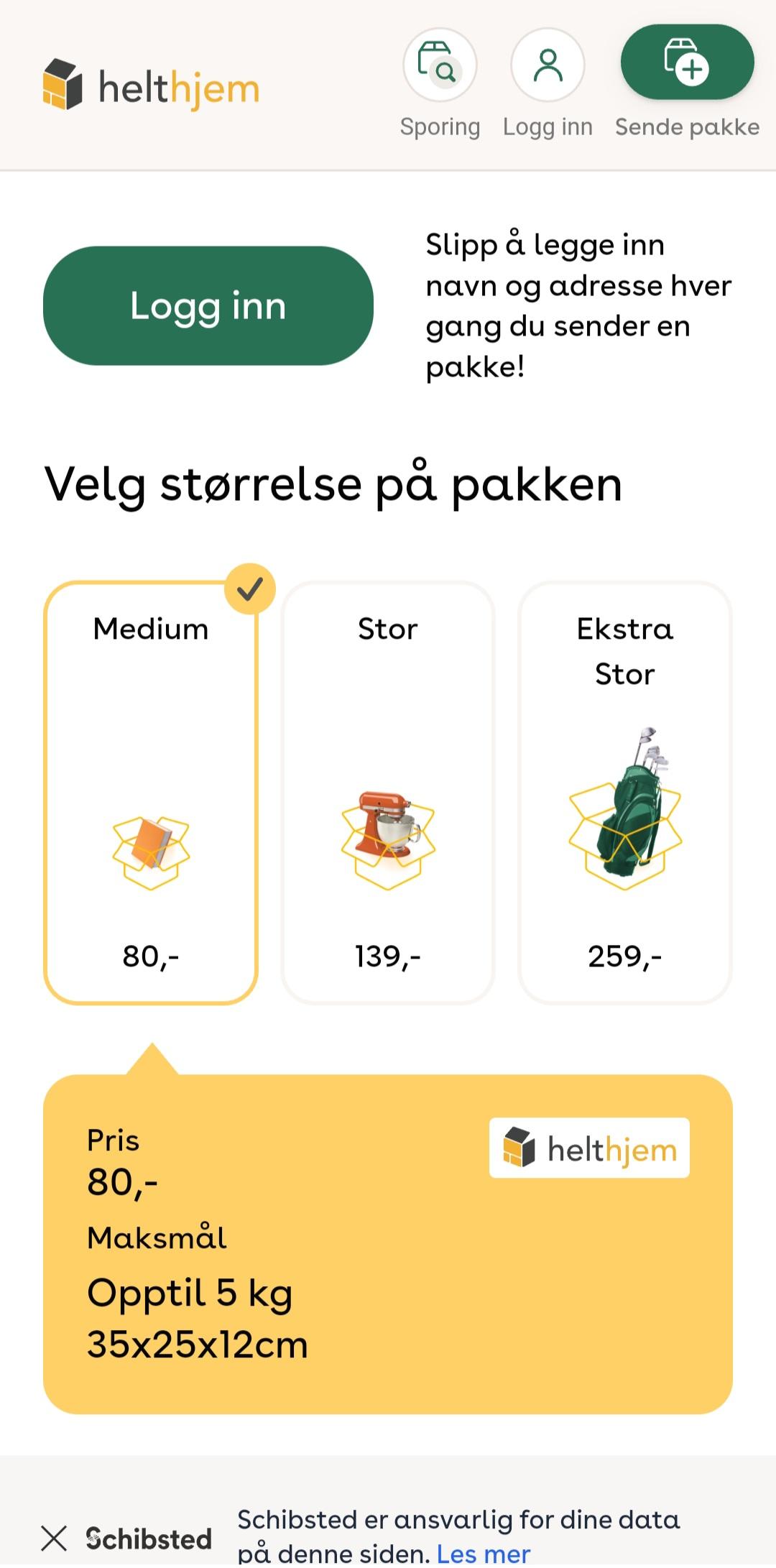Screen dimensions: 776x1568
Task: Tap the Logg inn profile icon
Action: tap(548, 65)
